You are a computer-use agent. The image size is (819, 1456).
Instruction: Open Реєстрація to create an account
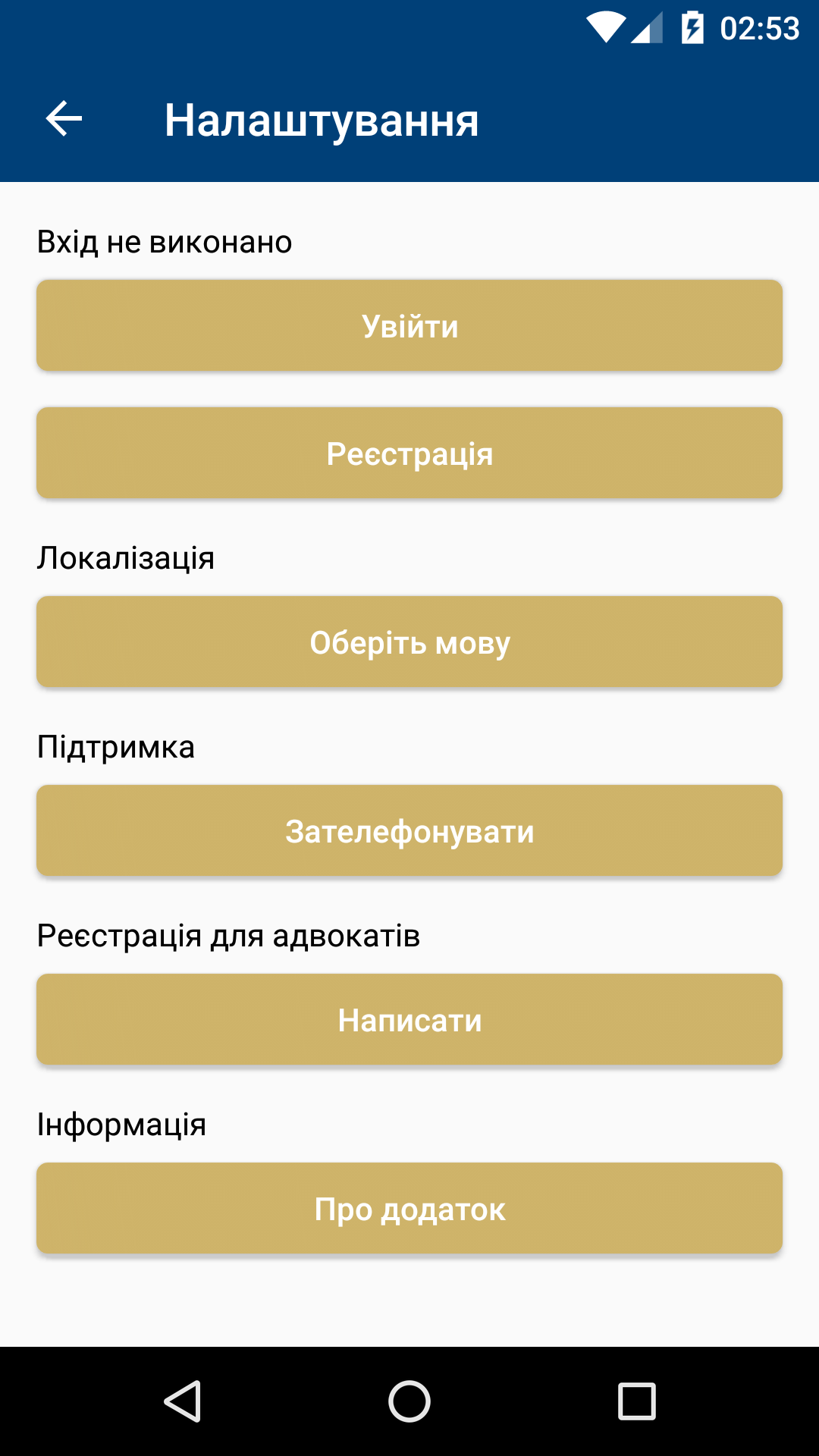tap(409, 453)
